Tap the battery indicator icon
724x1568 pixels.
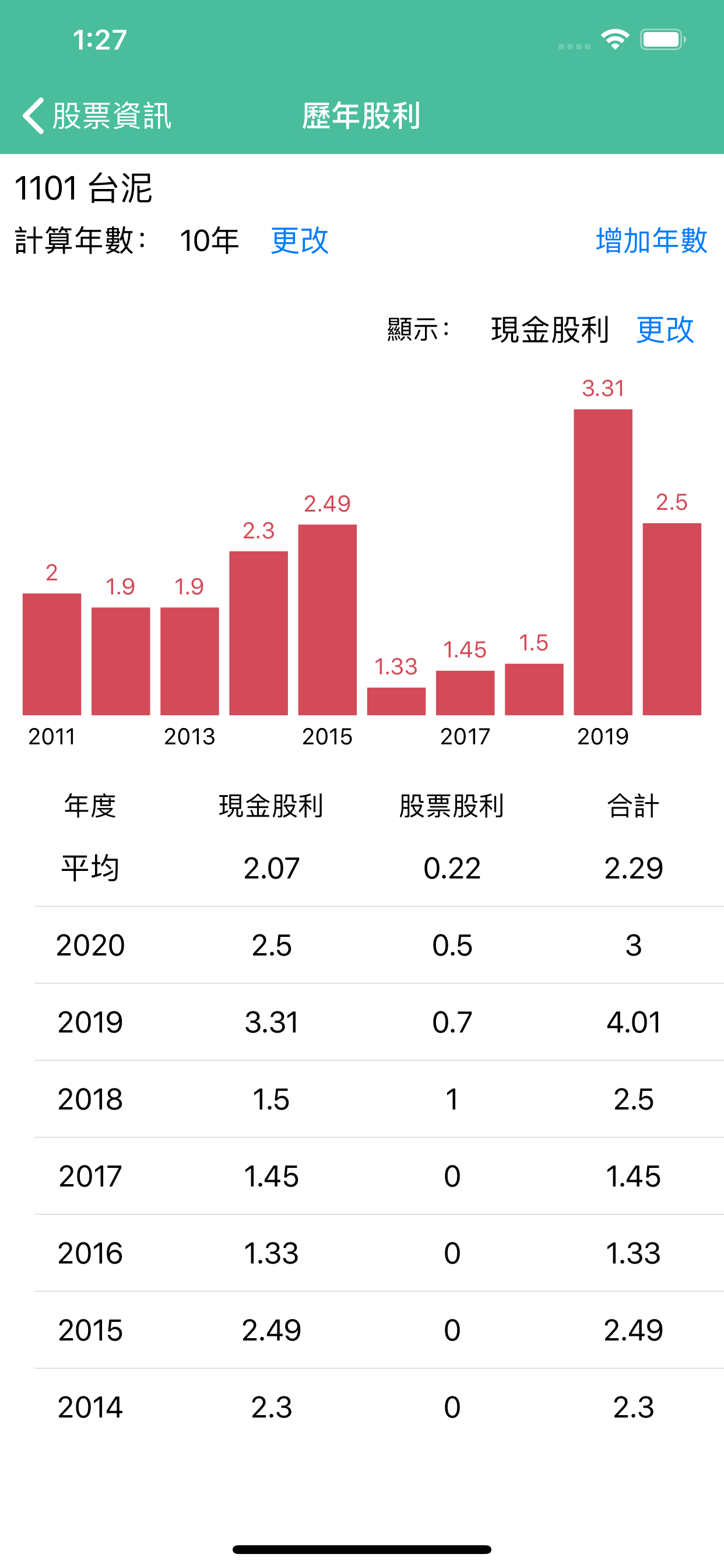tap(663, 39)
